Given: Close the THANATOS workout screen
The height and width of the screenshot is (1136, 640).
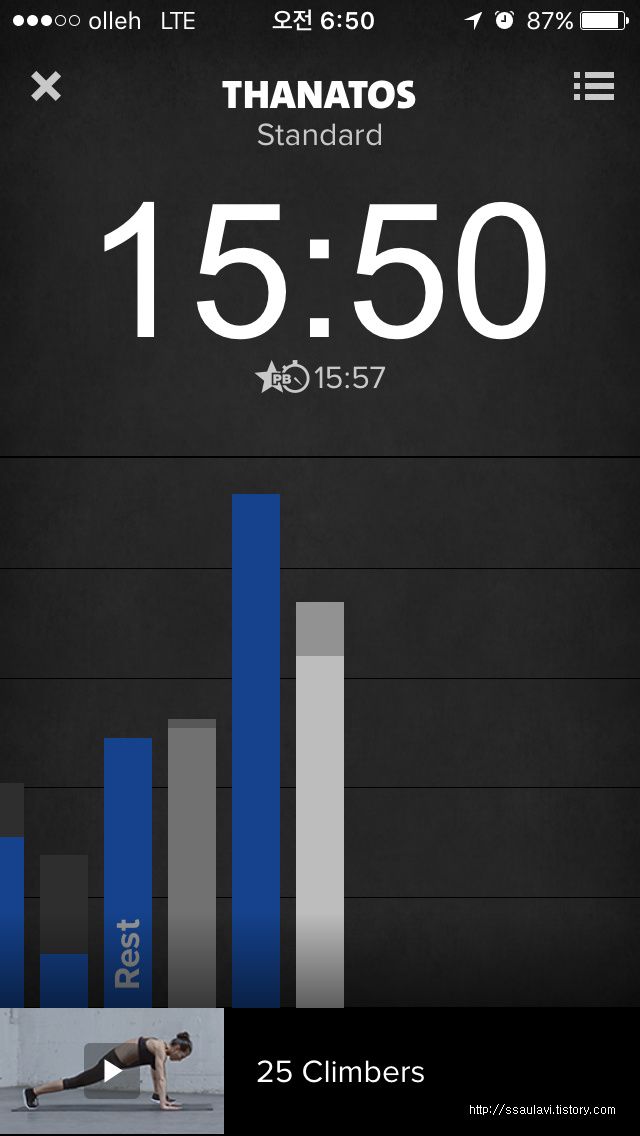Looking at the screenshot, I should tap(46, 87).
